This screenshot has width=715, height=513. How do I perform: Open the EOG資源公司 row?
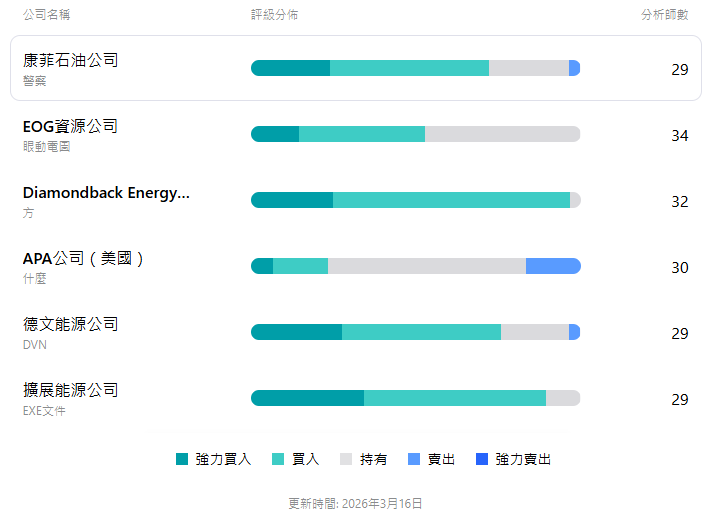click(71, 127)
